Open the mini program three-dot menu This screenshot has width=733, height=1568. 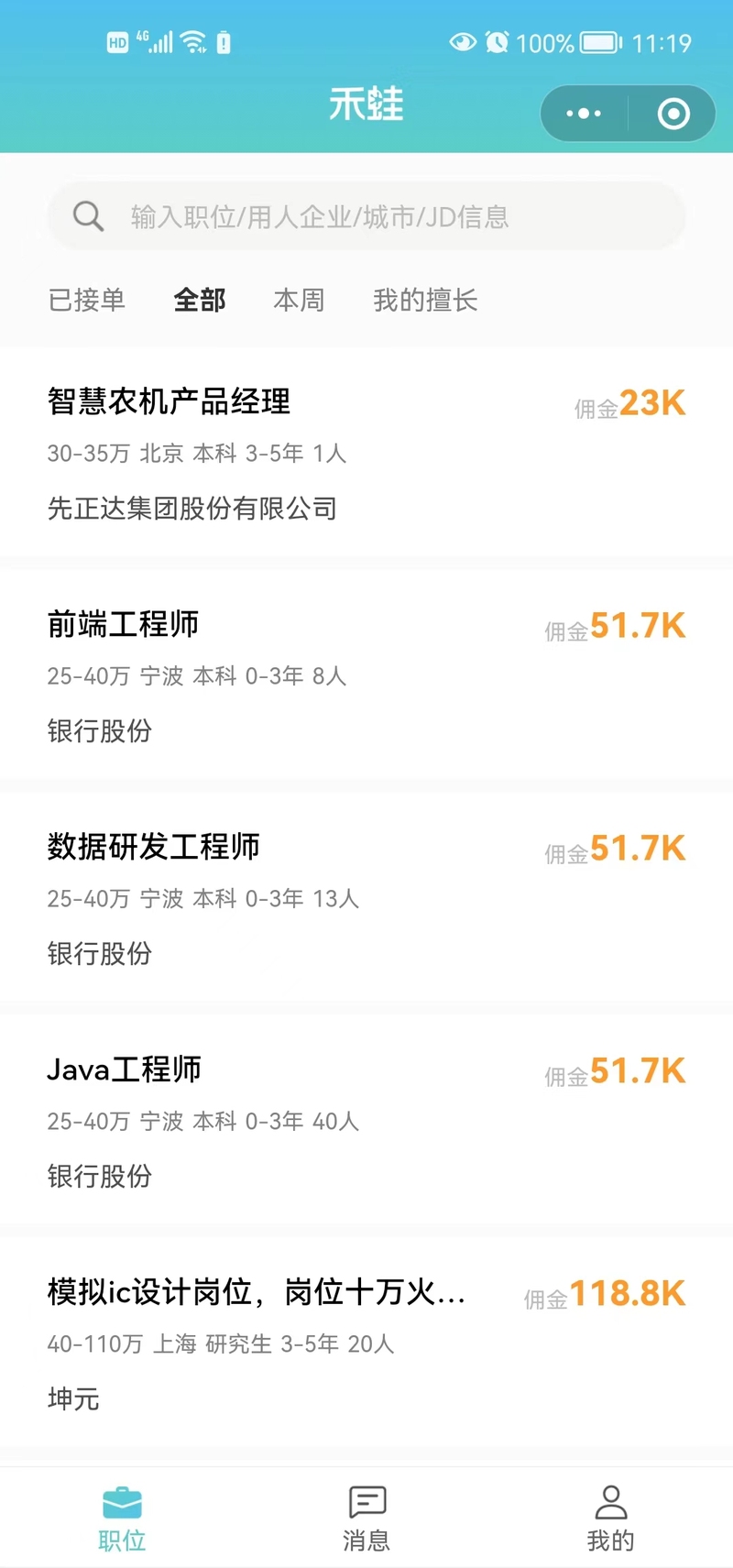(x=584, y=114)
